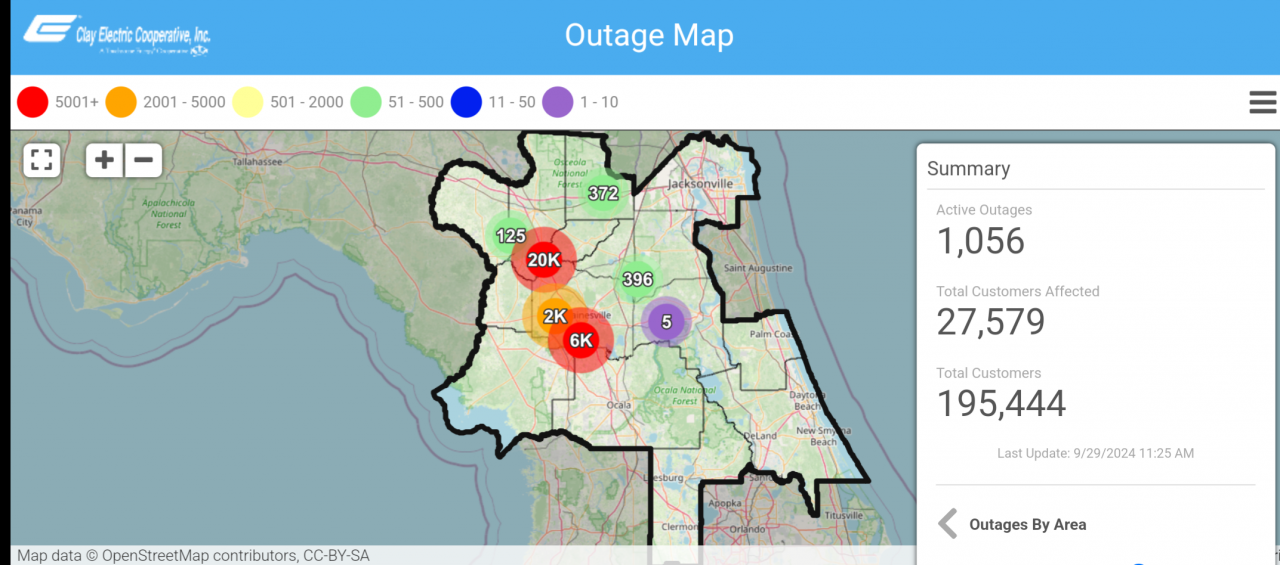The height and width of the screenshot is (565, 1280).
Task: Zoom in on the map
Action: click(105, 160)
